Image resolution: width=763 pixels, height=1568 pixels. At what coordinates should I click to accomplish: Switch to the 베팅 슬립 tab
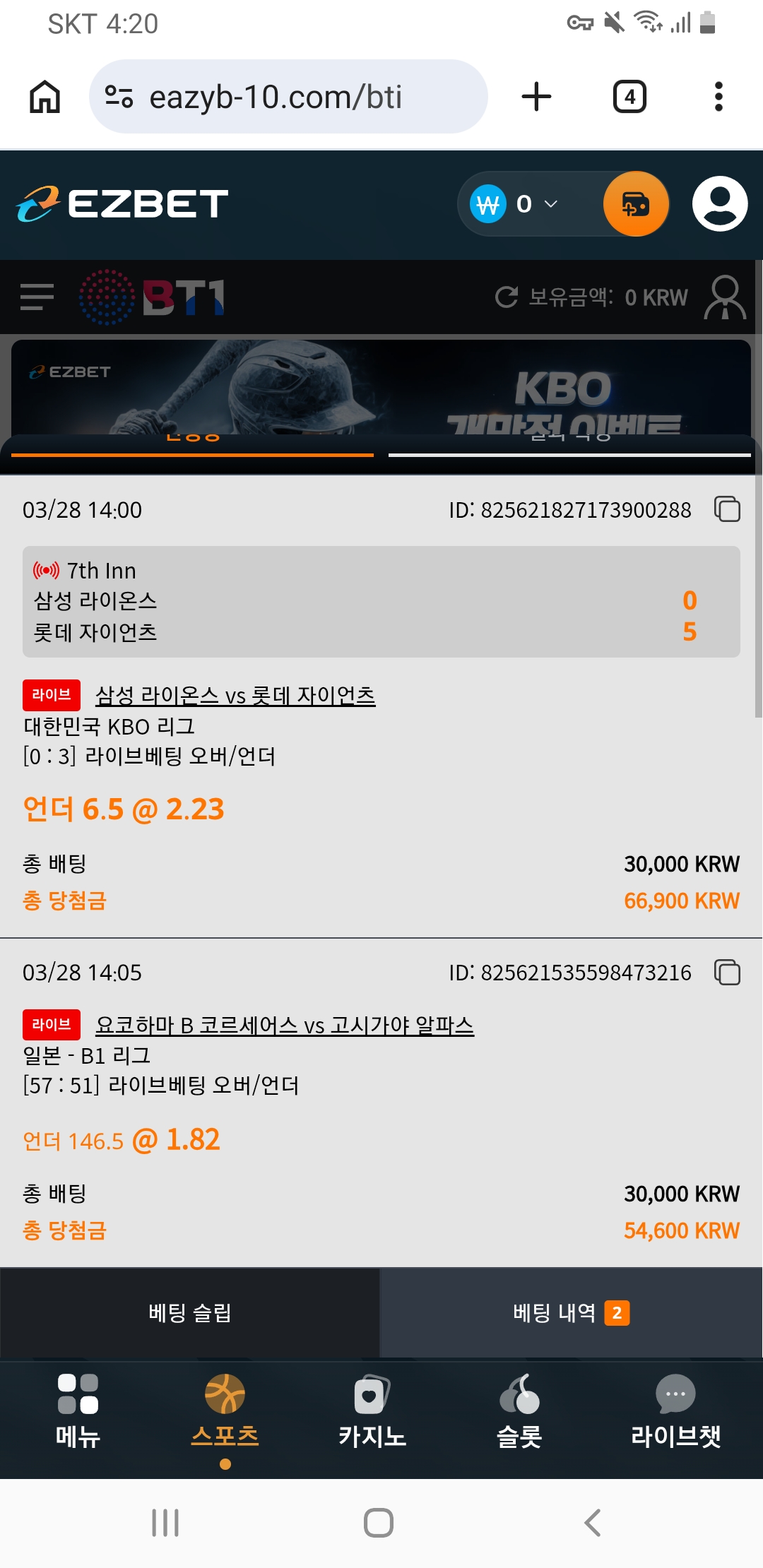click(190, 1313)
